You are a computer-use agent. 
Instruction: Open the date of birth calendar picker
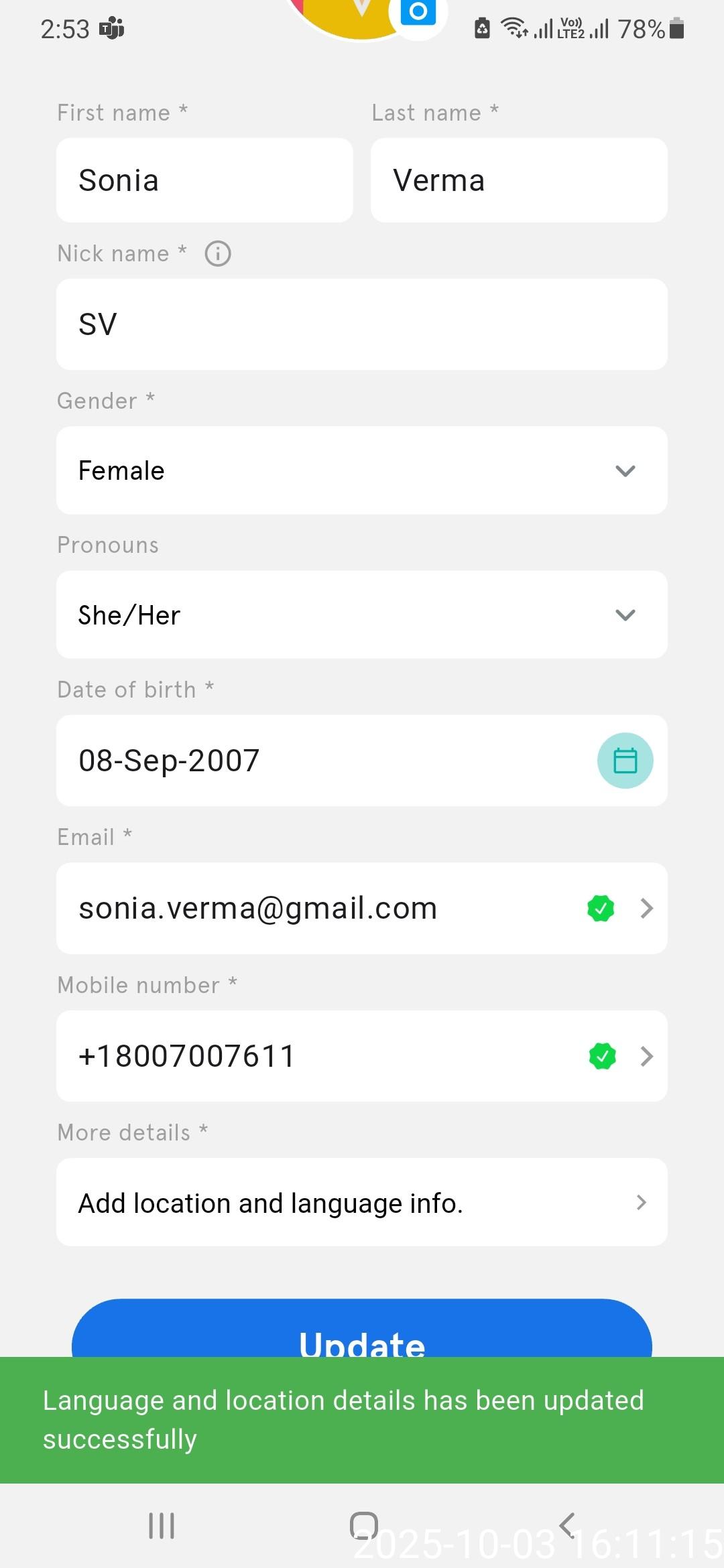click(x=625, y=761)
